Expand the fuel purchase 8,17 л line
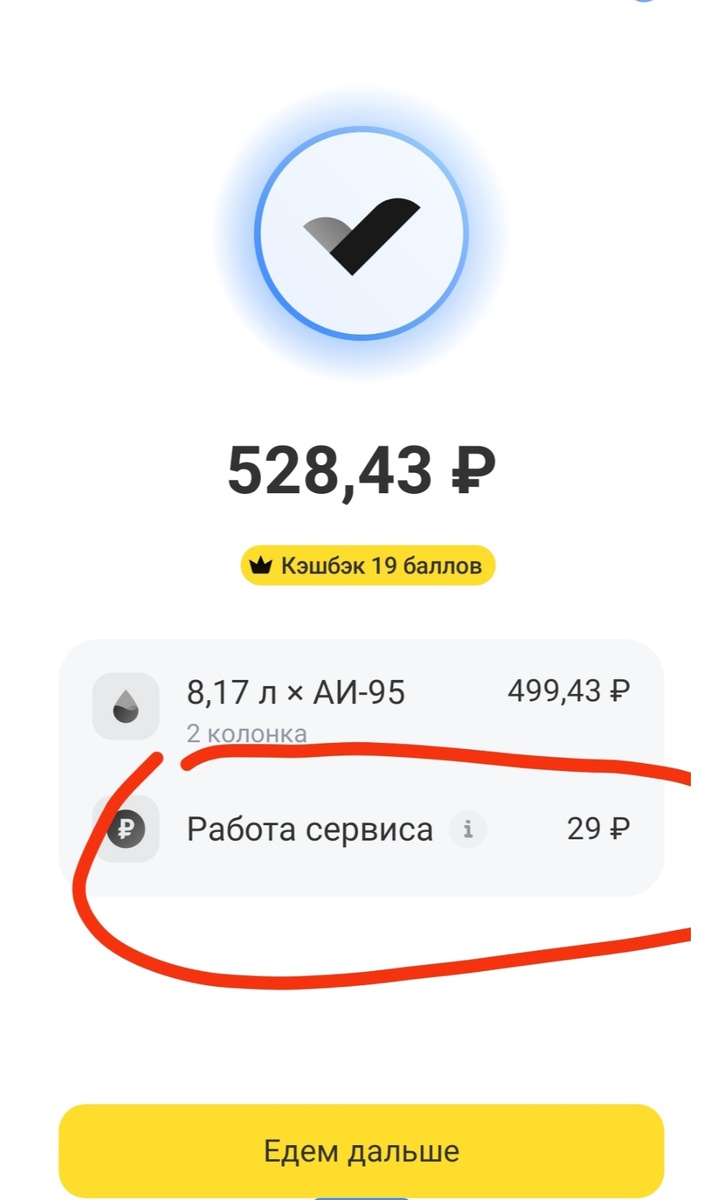The width and height of the screenshot is (723, 1200). pyautogui.click(x=297, y=690)
